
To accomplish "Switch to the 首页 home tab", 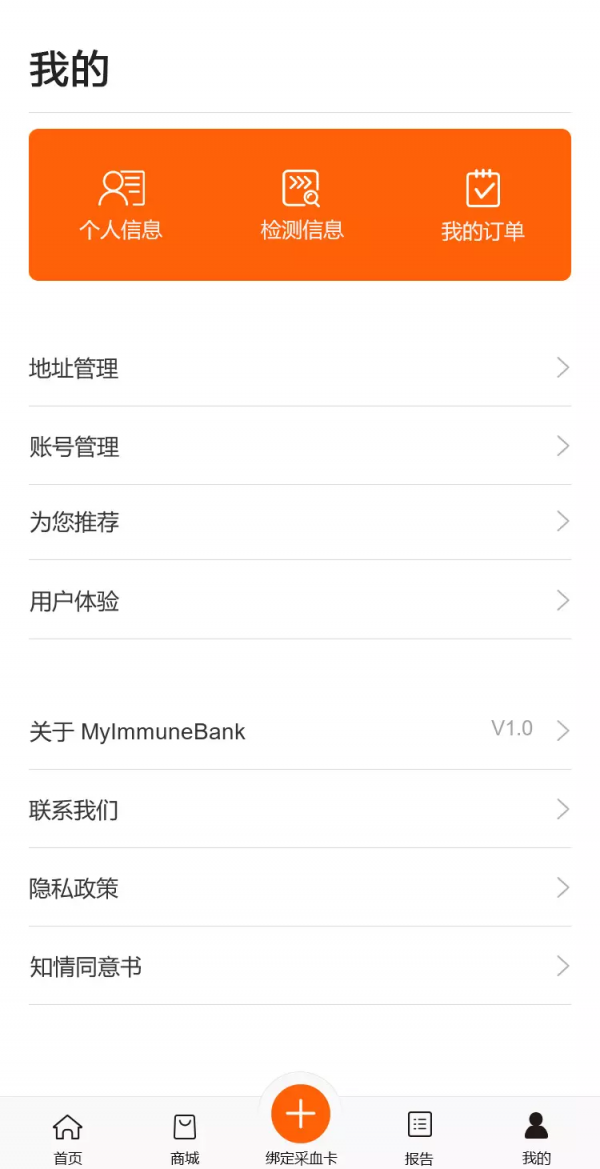I will (x=68, y=1137).
